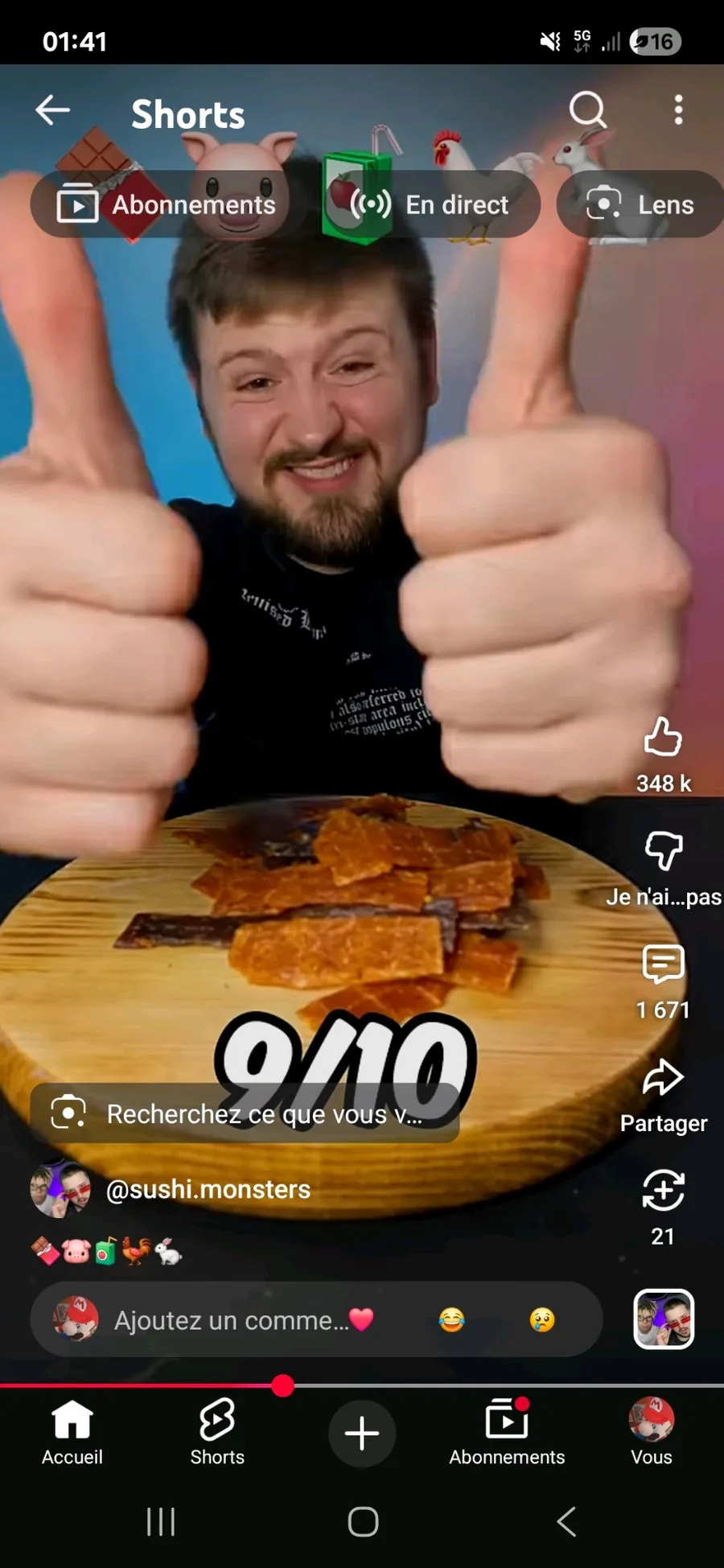Open the sound thumbnail tile
Viewport: 724px width, 1568px height.
tap(664, 1319)
